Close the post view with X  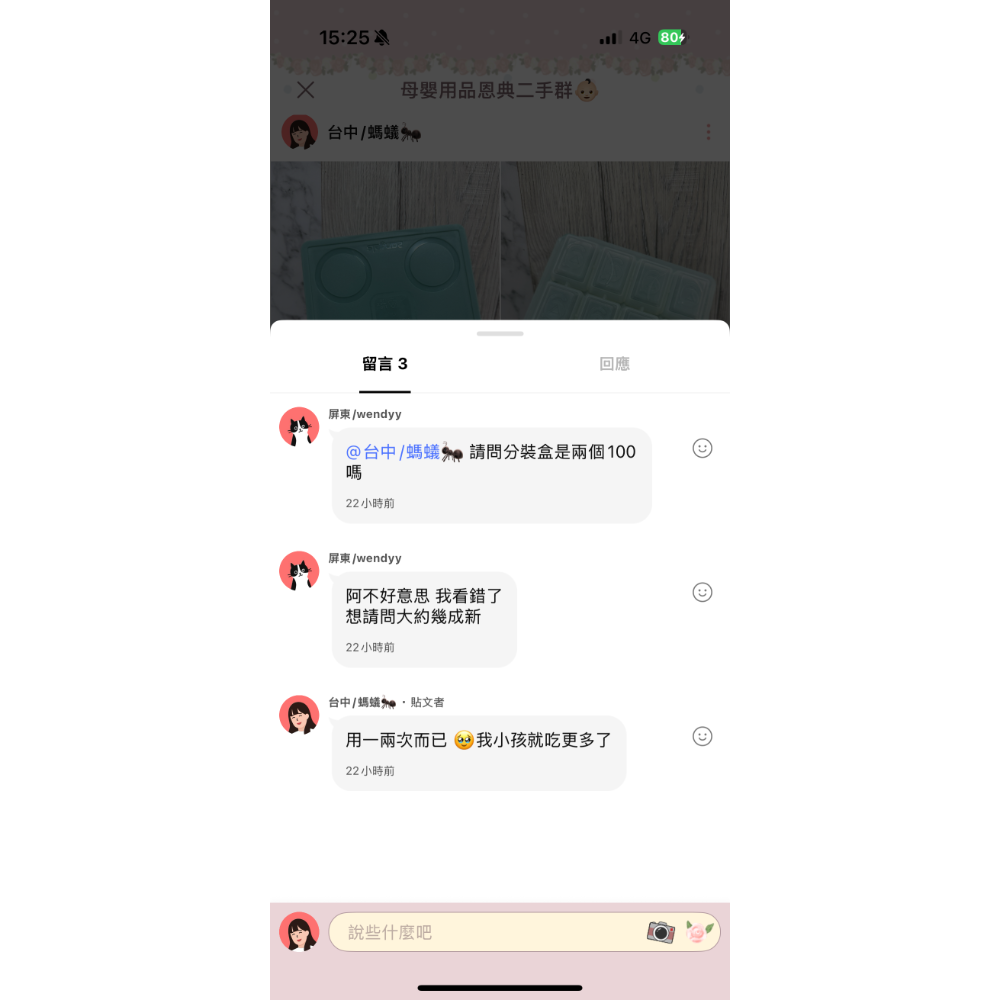[306, 90]
